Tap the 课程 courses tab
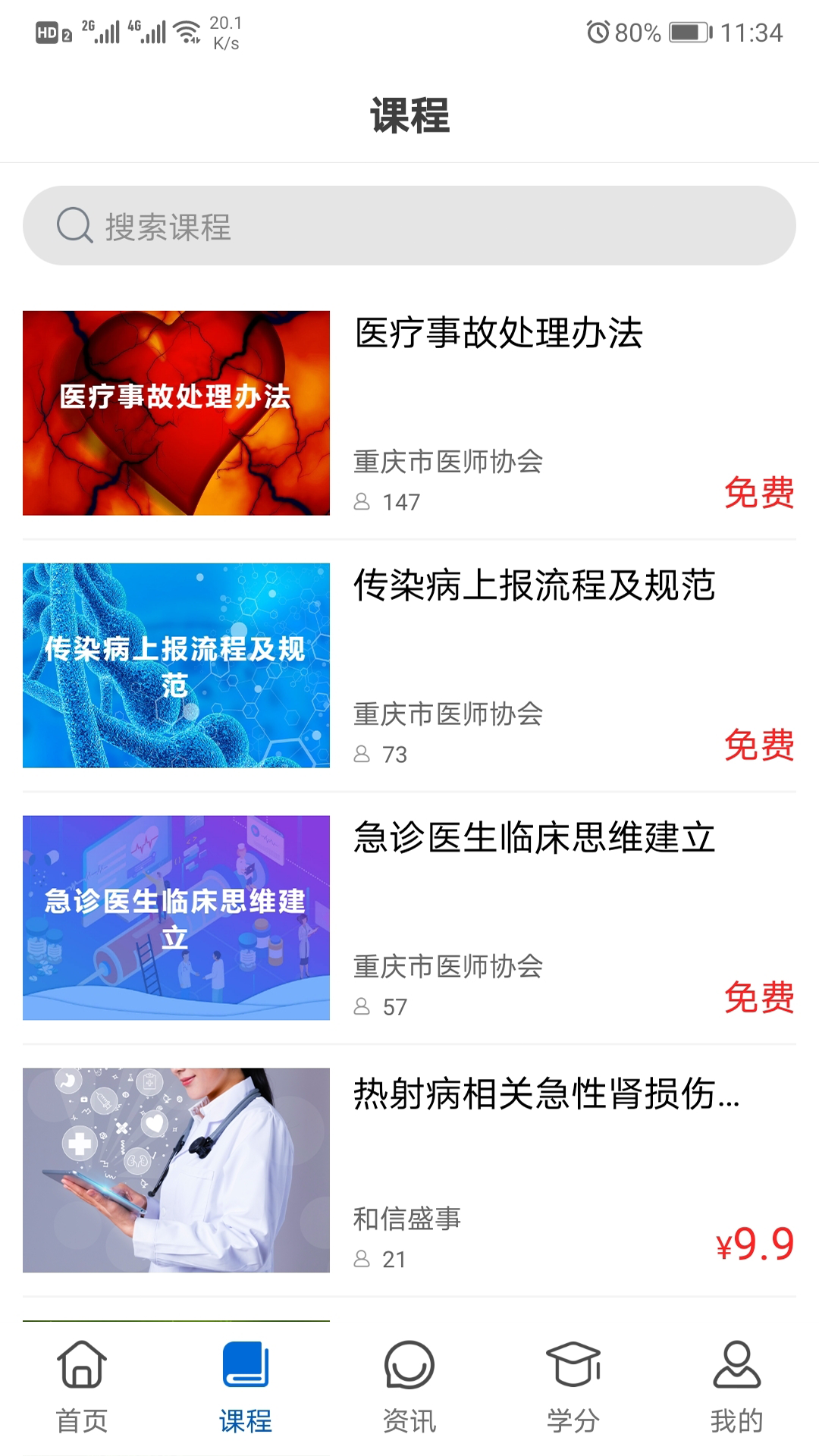819x1456 pixels. pos(246,1386)
